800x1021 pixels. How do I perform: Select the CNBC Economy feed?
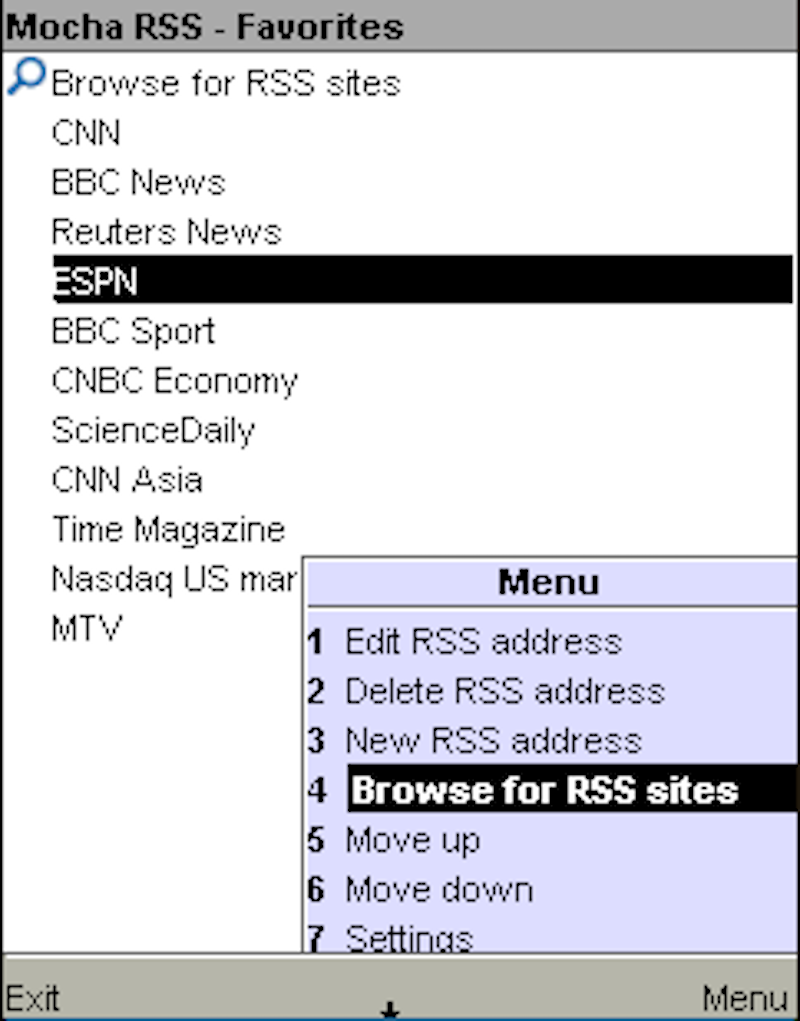[174, 381]
